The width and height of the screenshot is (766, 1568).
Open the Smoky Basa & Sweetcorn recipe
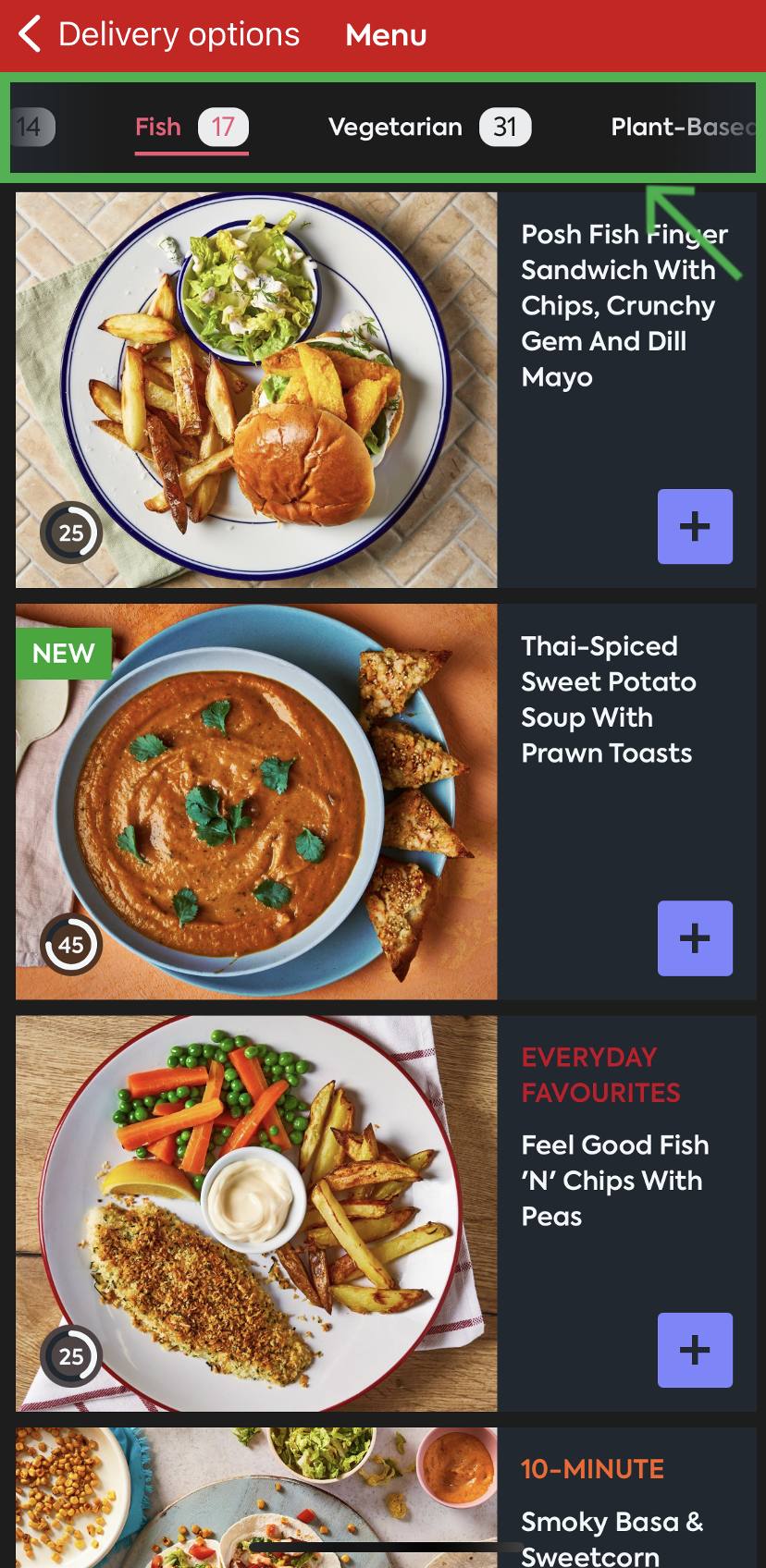(x=612, y=1537)
